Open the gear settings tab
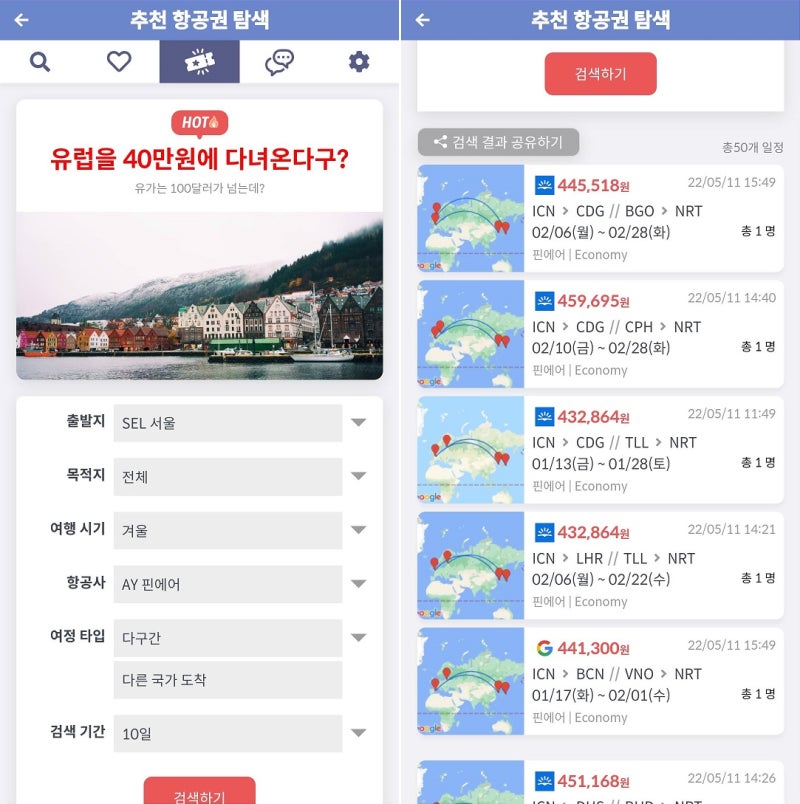This screenshot has width=800, height=804. [x=359, y=62]
